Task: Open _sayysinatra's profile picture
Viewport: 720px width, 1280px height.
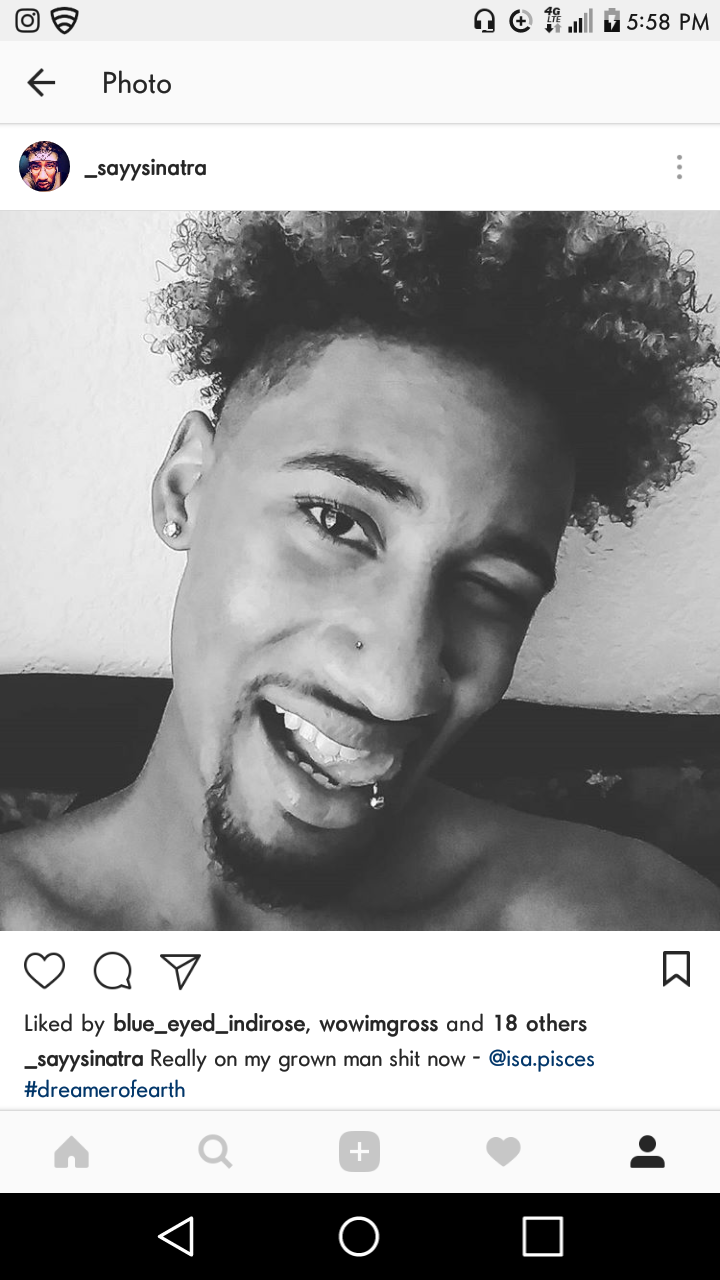Action: click(x=45, y=167)
